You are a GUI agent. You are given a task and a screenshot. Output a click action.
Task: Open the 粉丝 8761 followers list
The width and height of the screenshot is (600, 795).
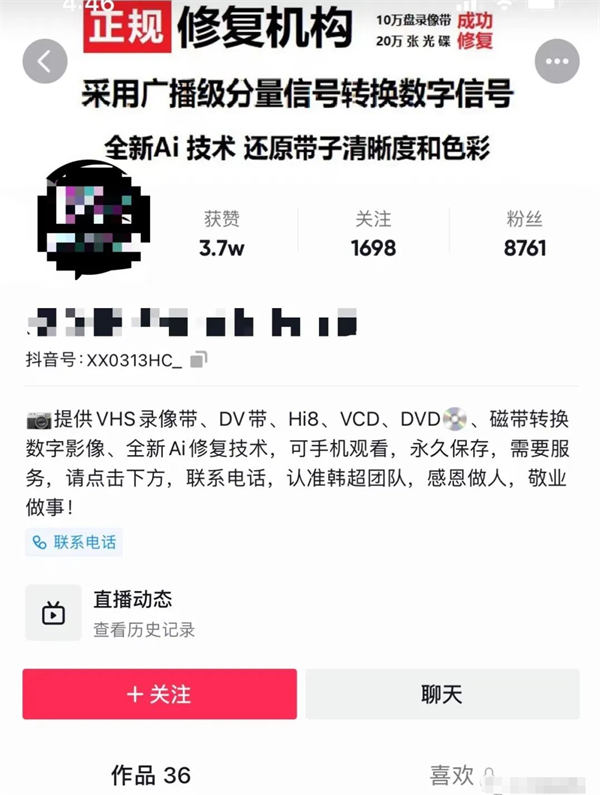pyautogui.click(x=525, y=234)
